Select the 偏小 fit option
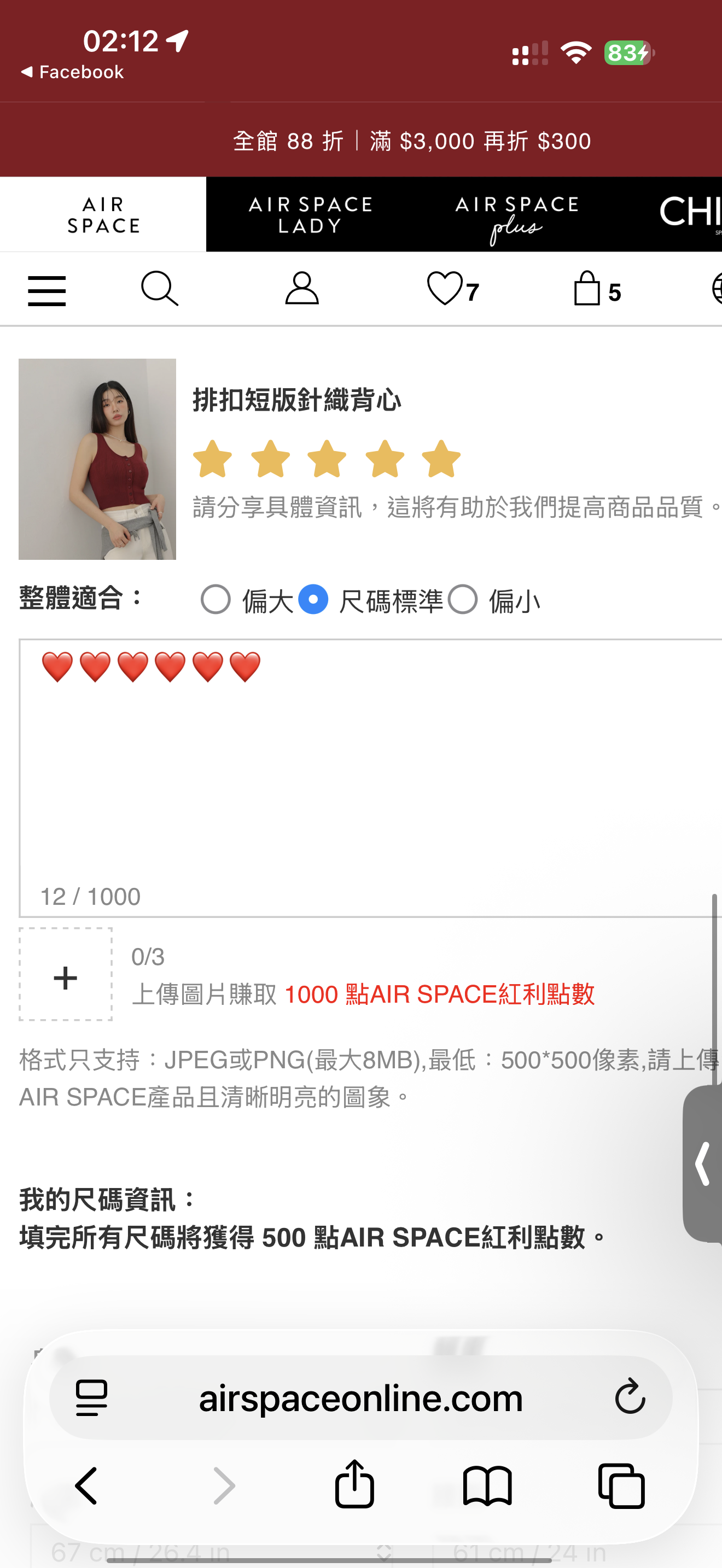 [463, 600]
